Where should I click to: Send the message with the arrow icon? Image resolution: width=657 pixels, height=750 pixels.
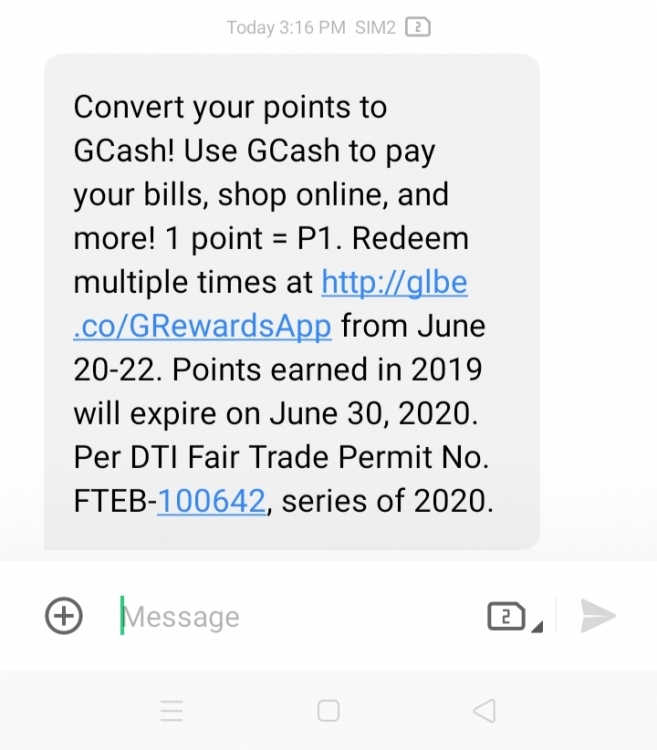[598, 617]
